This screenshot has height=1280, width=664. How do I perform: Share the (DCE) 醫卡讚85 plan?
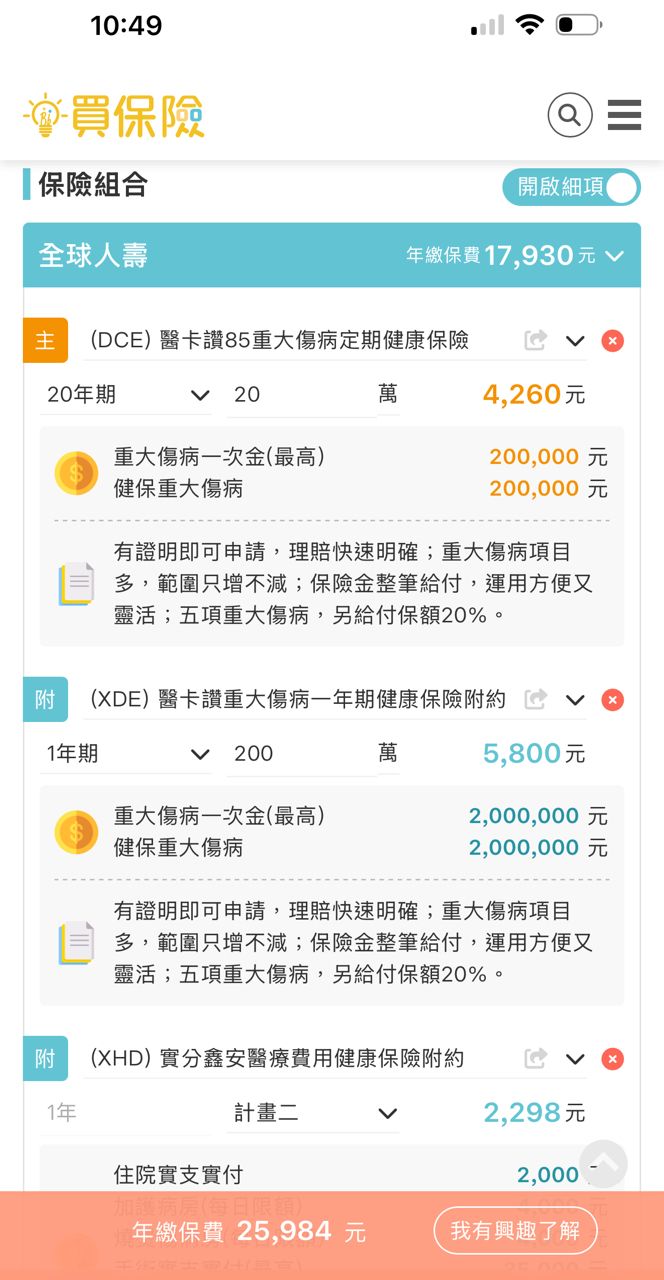pyautogui.click(x=536, y=341)
